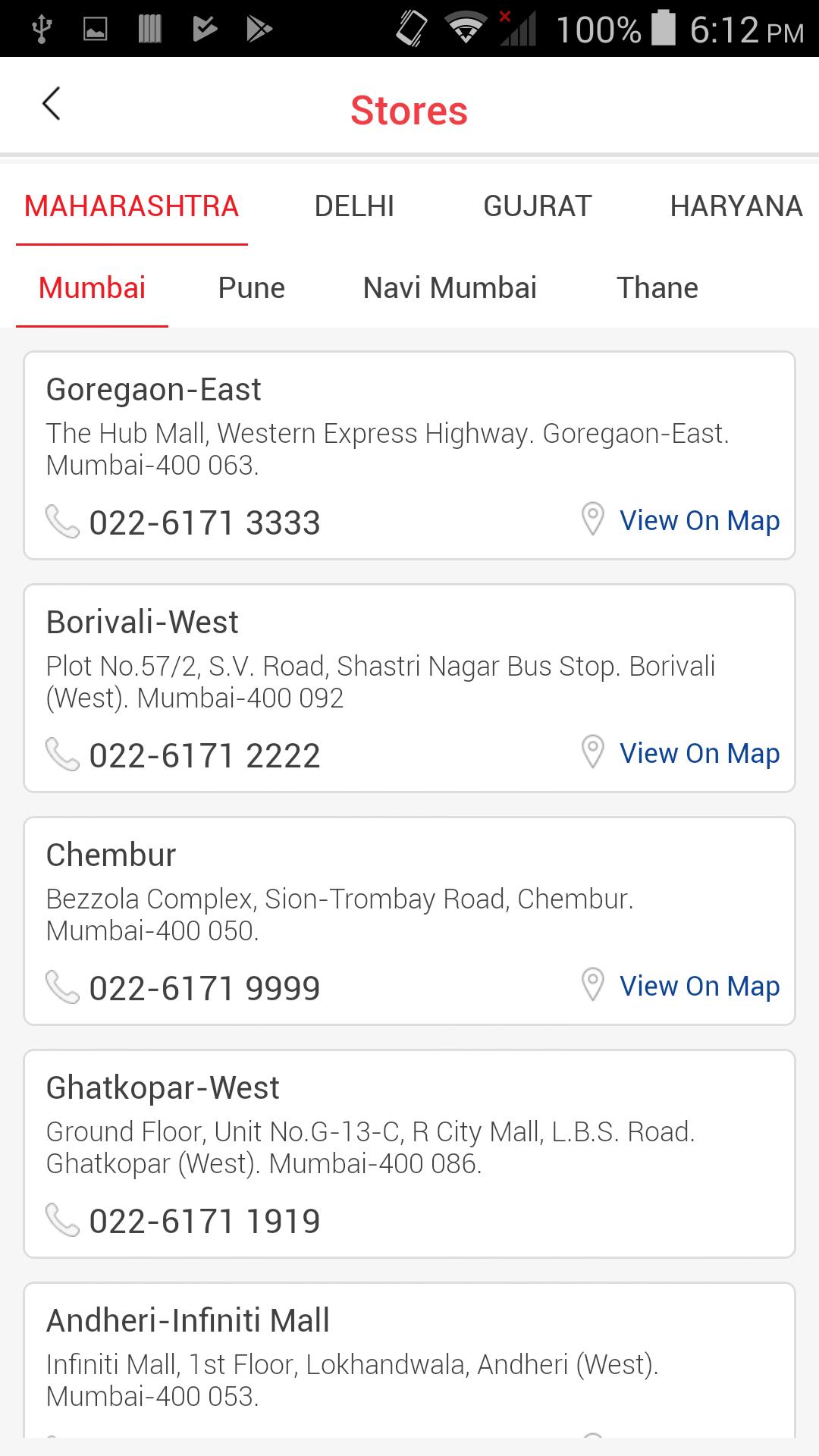Switch to the Gujrat tab

click(x=537, y=206)
